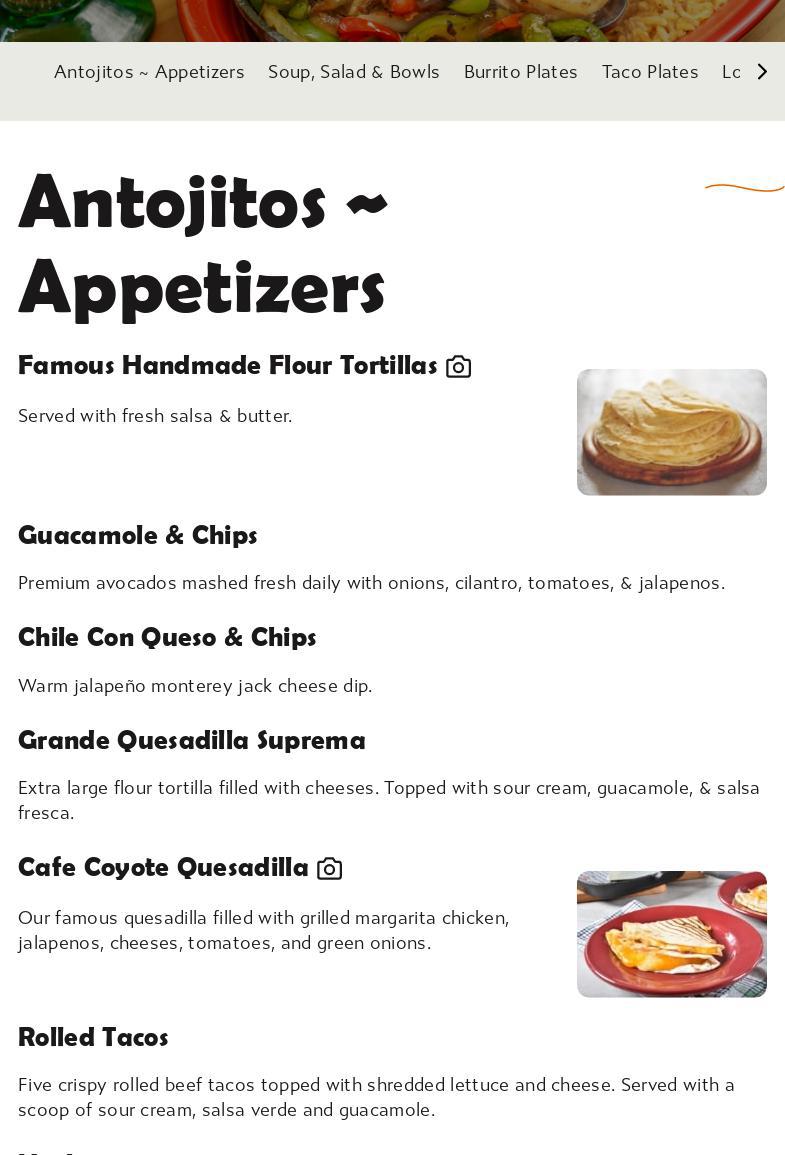Go to Burrito Plates section
The width and height of the screenshot is (785, 1155).
[520, 72]
